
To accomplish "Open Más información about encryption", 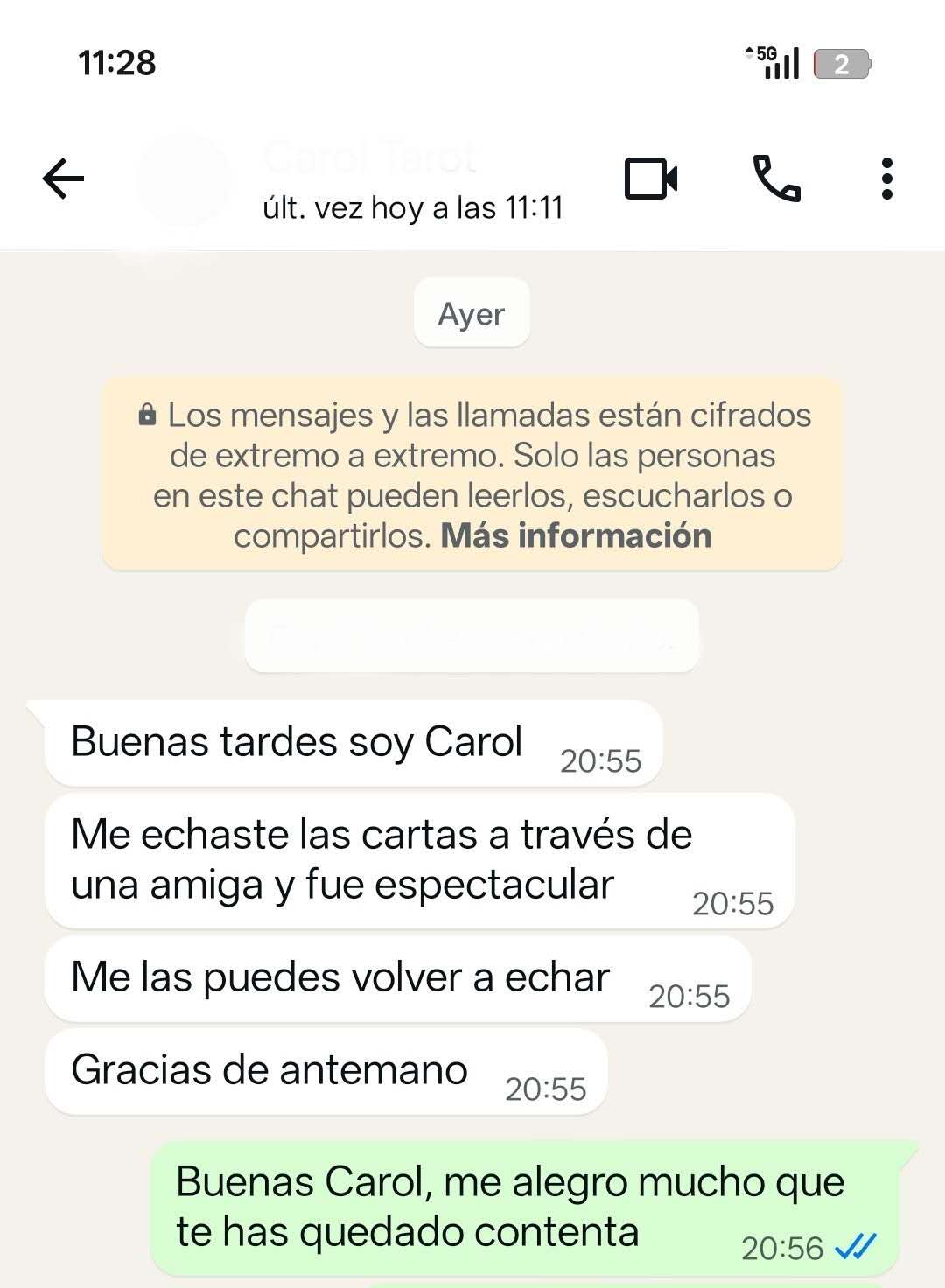I will [576, 536].
